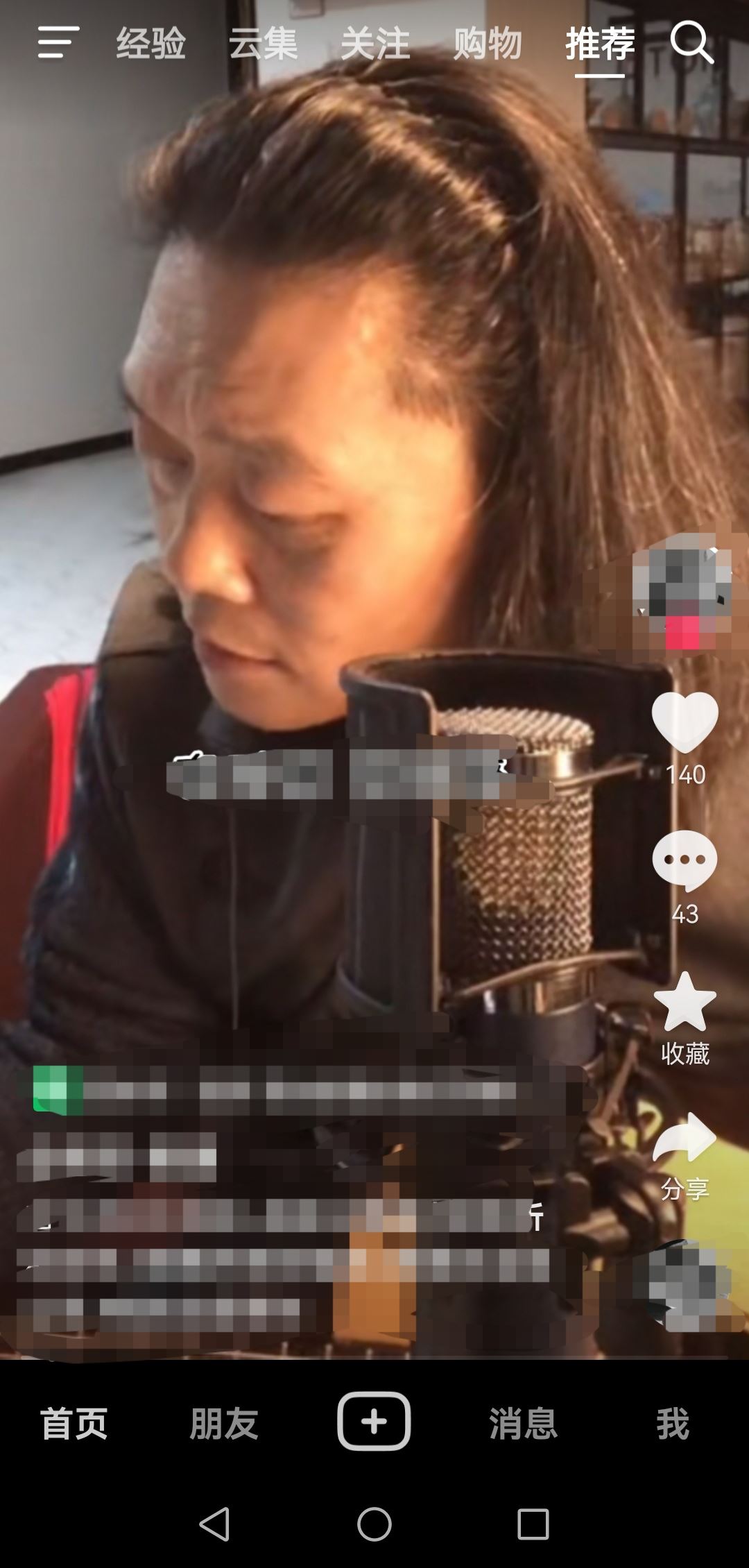
Task: Open the hamburger menu
Action: [x=58, y=43]
